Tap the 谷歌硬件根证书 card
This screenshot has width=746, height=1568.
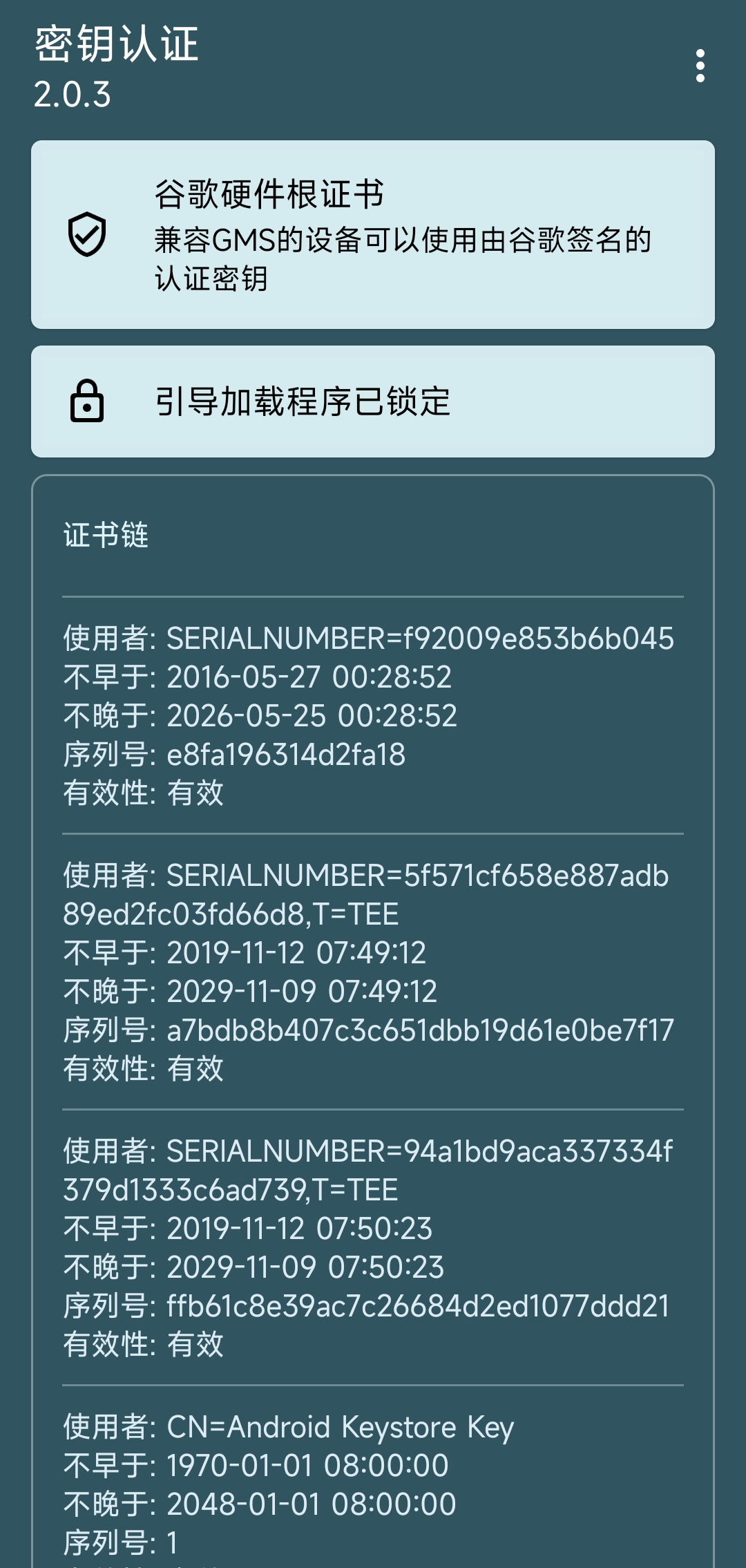[x=373, y=234]
